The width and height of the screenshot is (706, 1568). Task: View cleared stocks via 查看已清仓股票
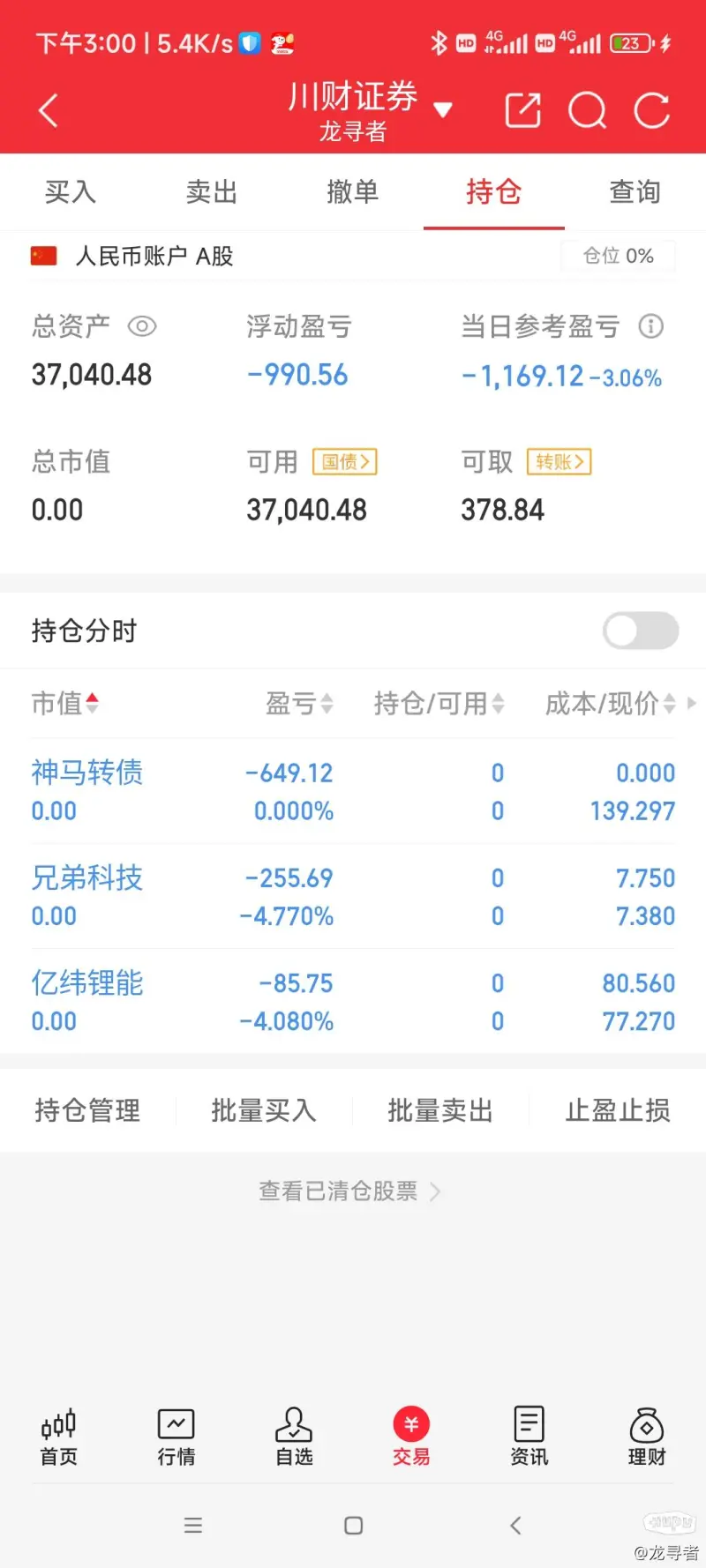349,1191
